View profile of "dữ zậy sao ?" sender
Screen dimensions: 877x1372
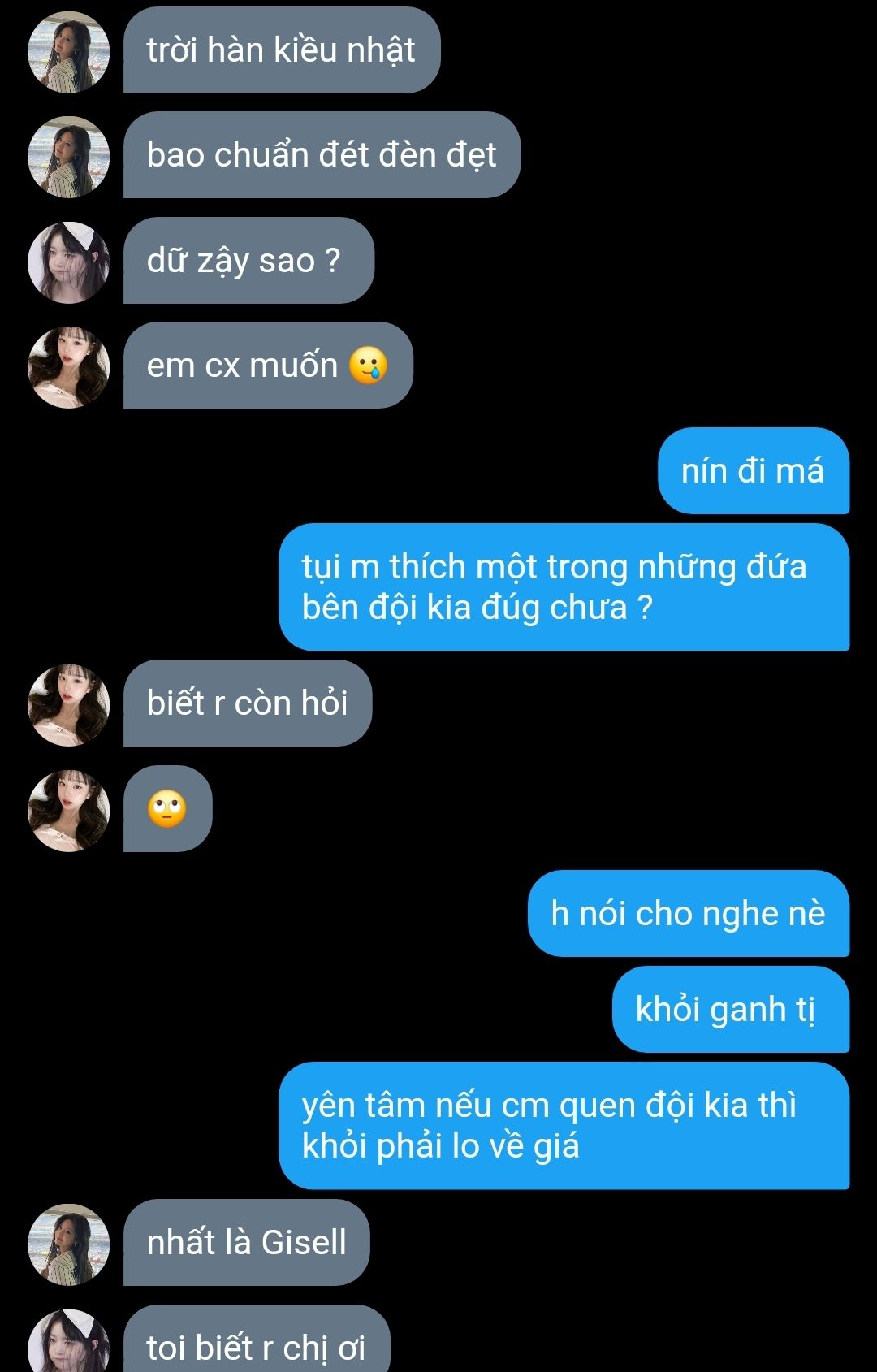coord(68,262)
